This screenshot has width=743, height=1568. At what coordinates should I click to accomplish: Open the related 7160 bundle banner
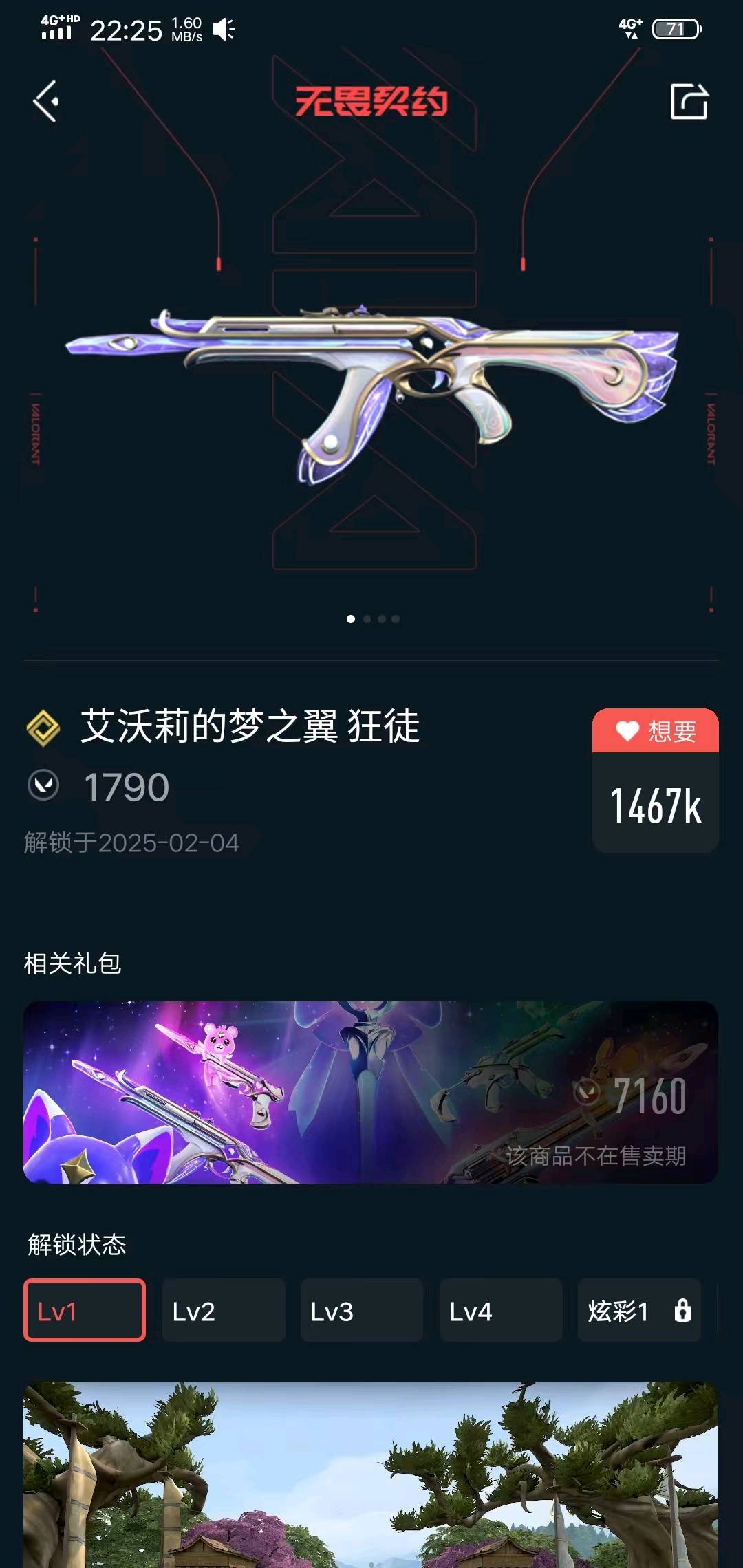[x=371, y=1092]
